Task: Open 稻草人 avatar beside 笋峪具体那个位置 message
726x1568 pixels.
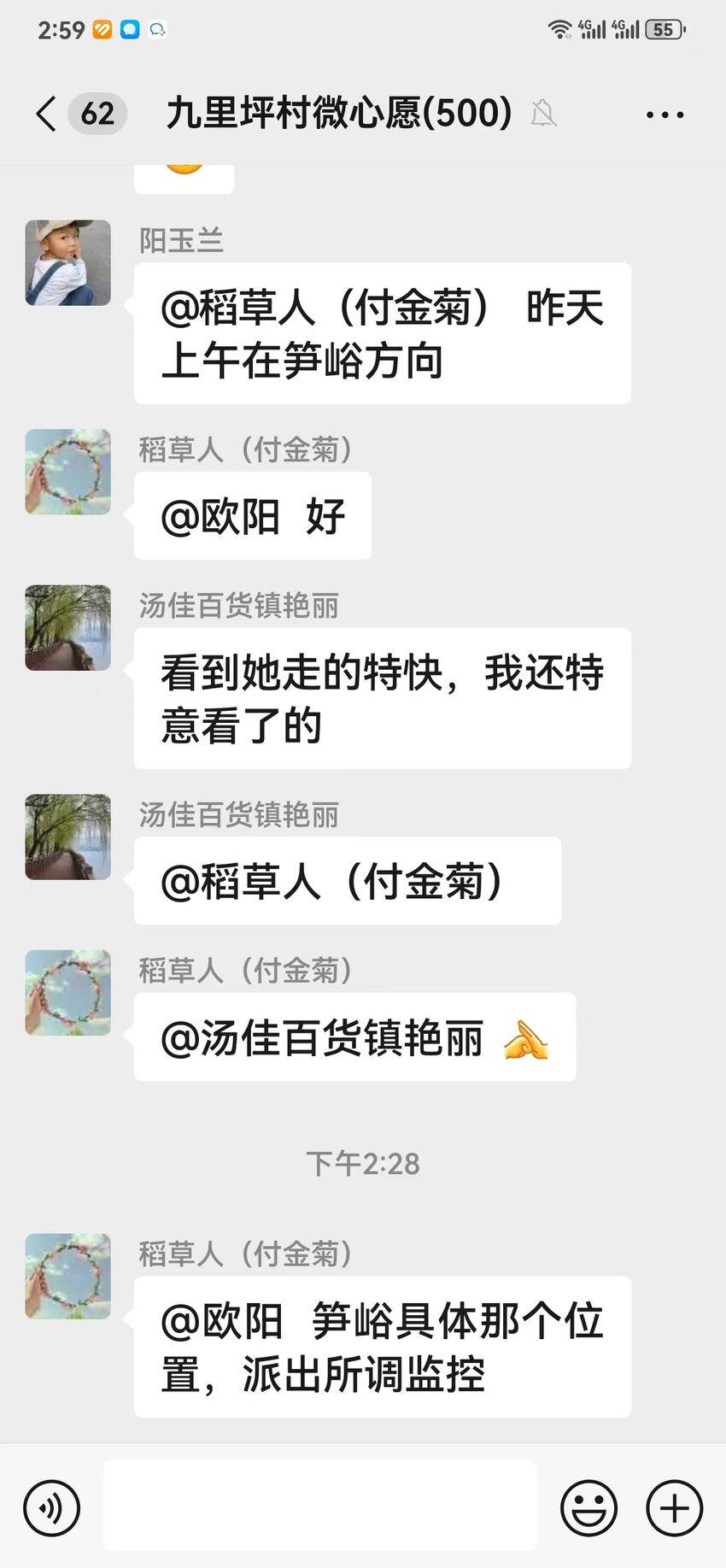Action: tap(68, 1276)
